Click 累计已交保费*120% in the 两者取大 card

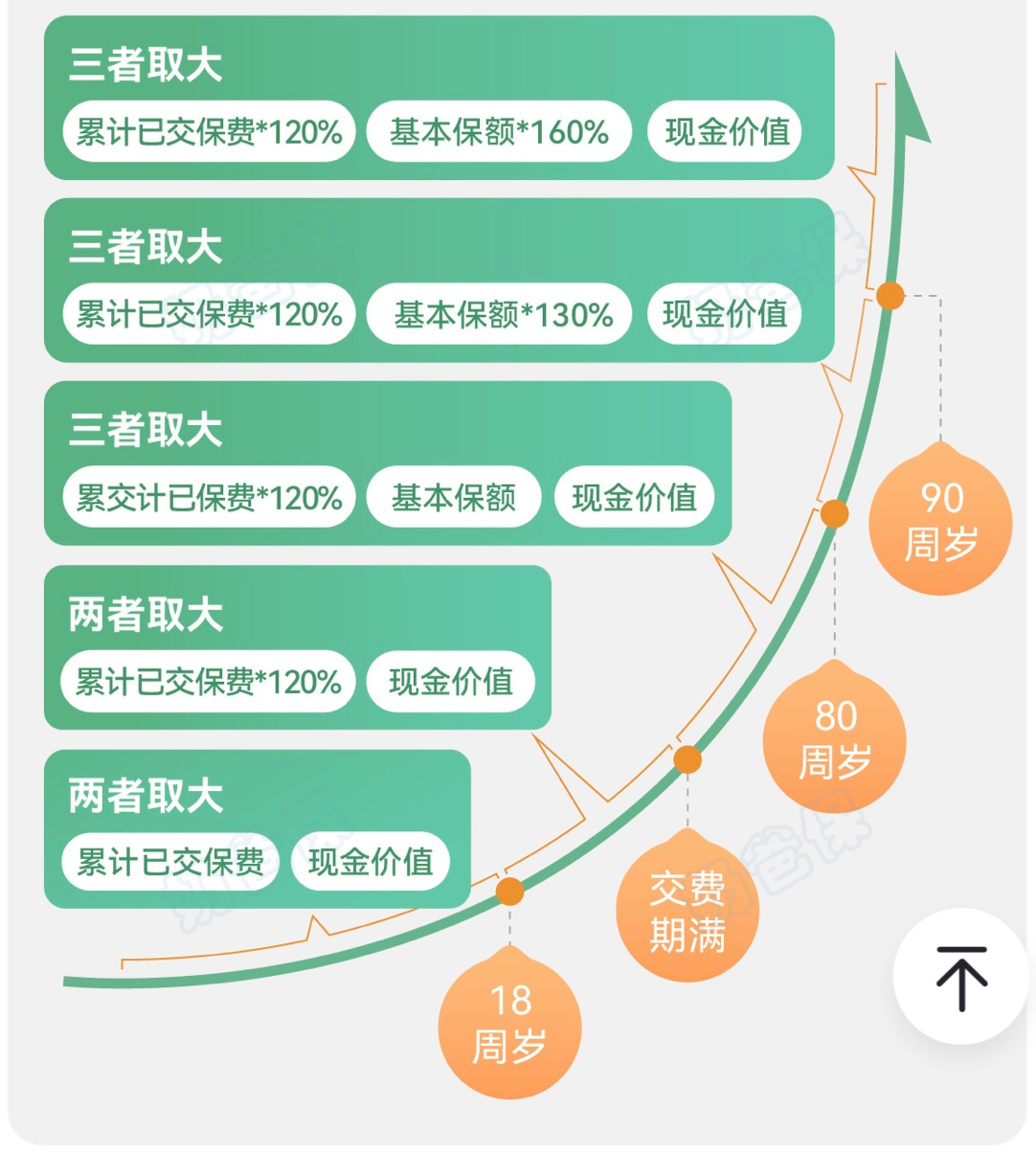coord(209,682)
